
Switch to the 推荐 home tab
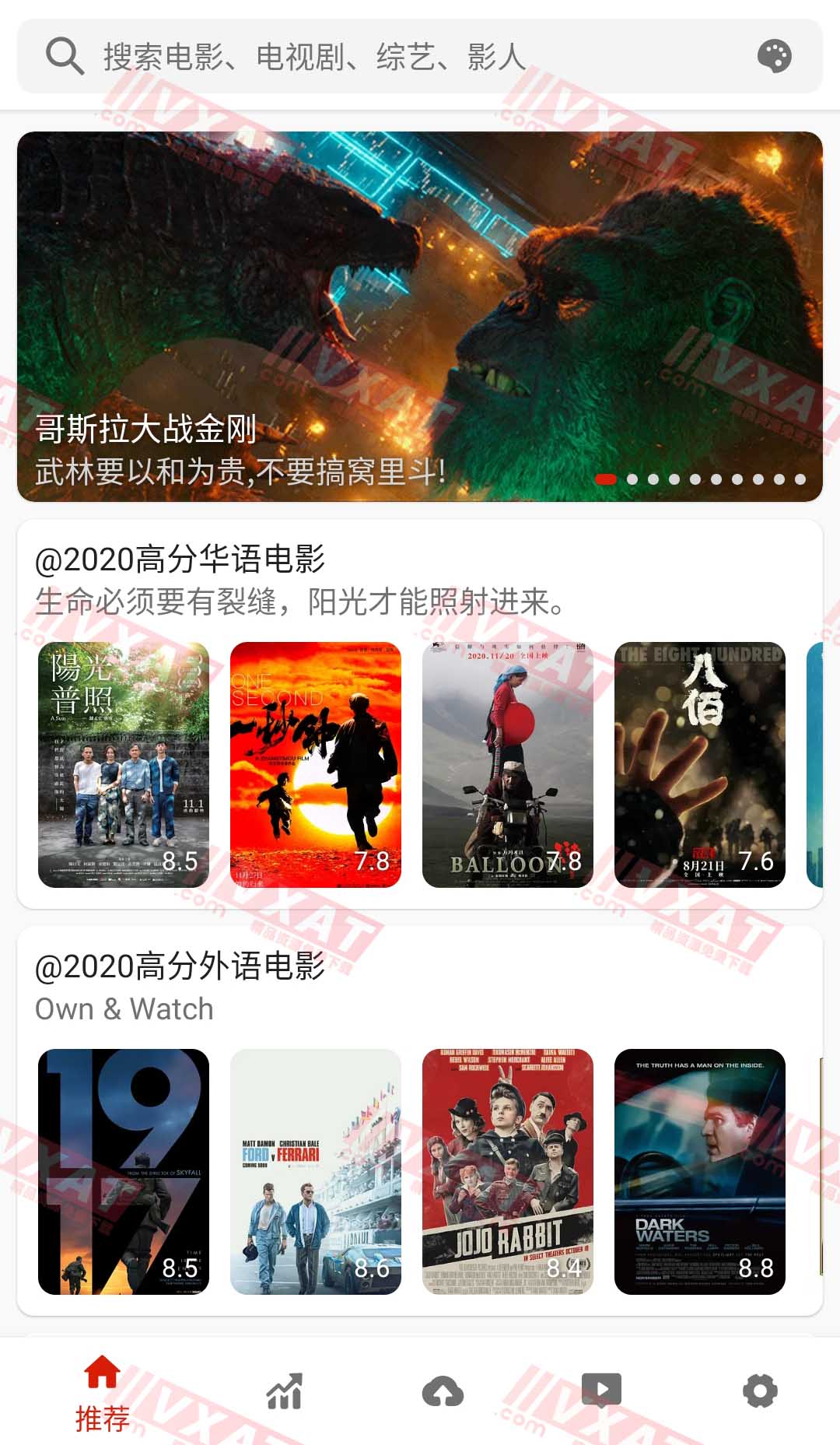click(x=102, y=1393)
